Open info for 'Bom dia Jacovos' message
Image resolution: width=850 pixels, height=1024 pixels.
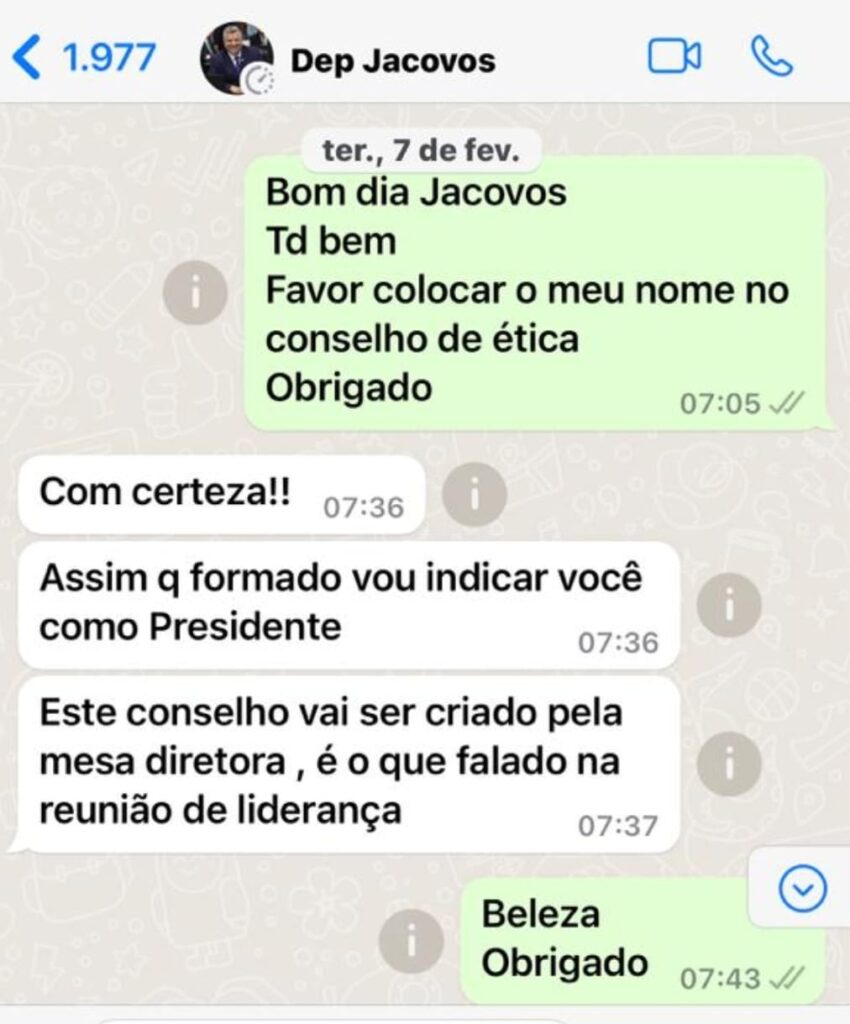(195, 292)
